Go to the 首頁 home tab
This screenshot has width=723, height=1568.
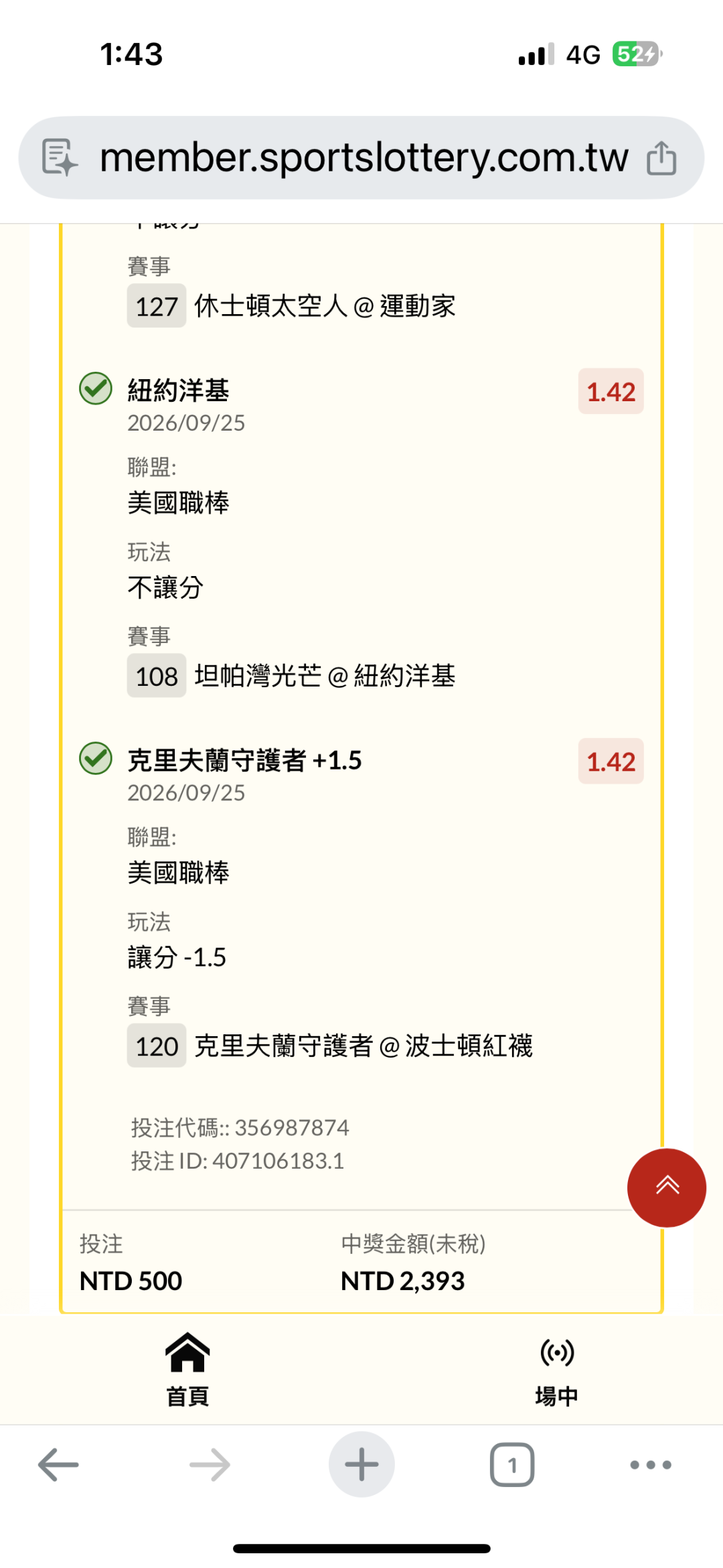tap(187, 1370)
